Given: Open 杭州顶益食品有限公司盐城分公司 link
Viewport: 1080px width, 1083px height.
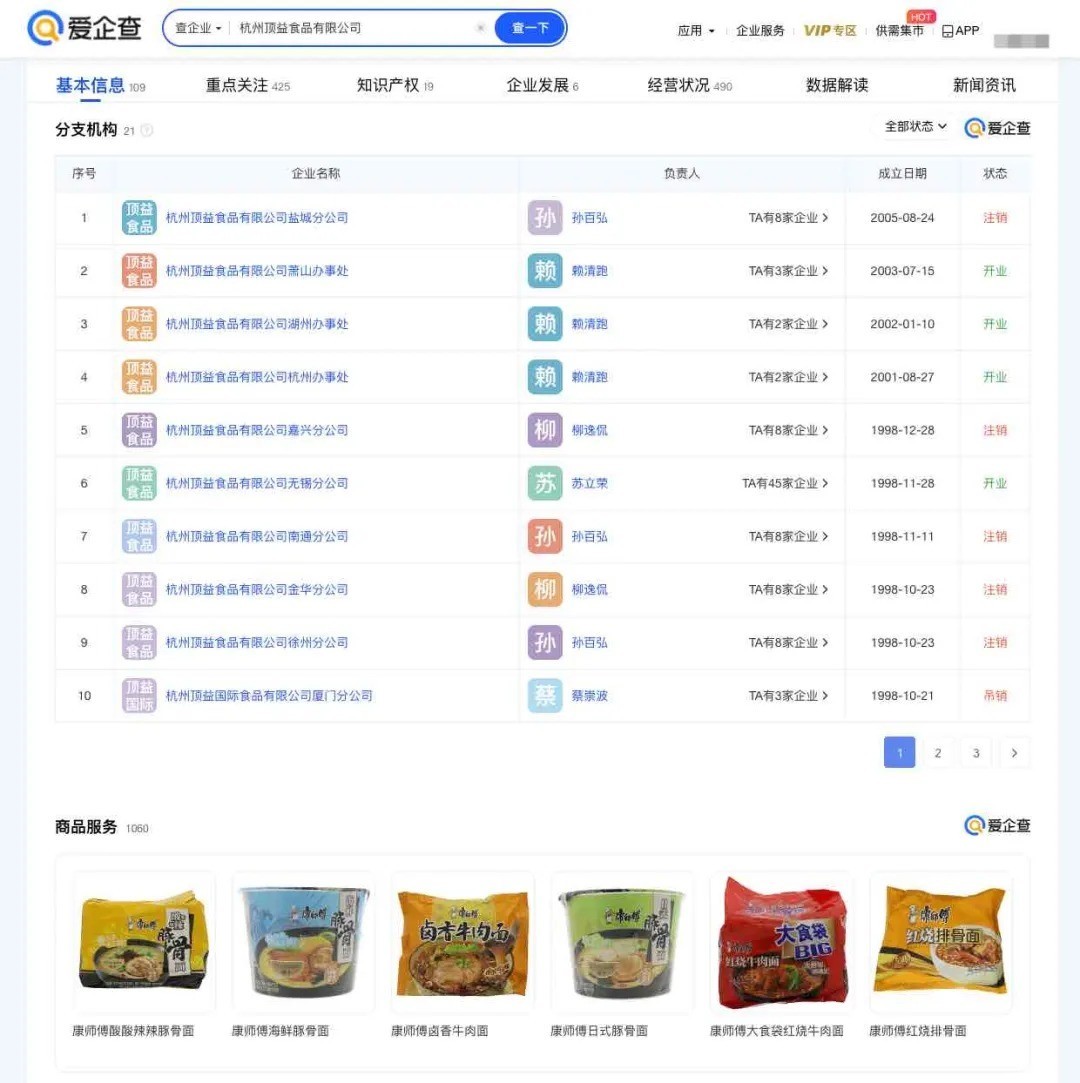Looking at the screenshot, I should 257,218.
